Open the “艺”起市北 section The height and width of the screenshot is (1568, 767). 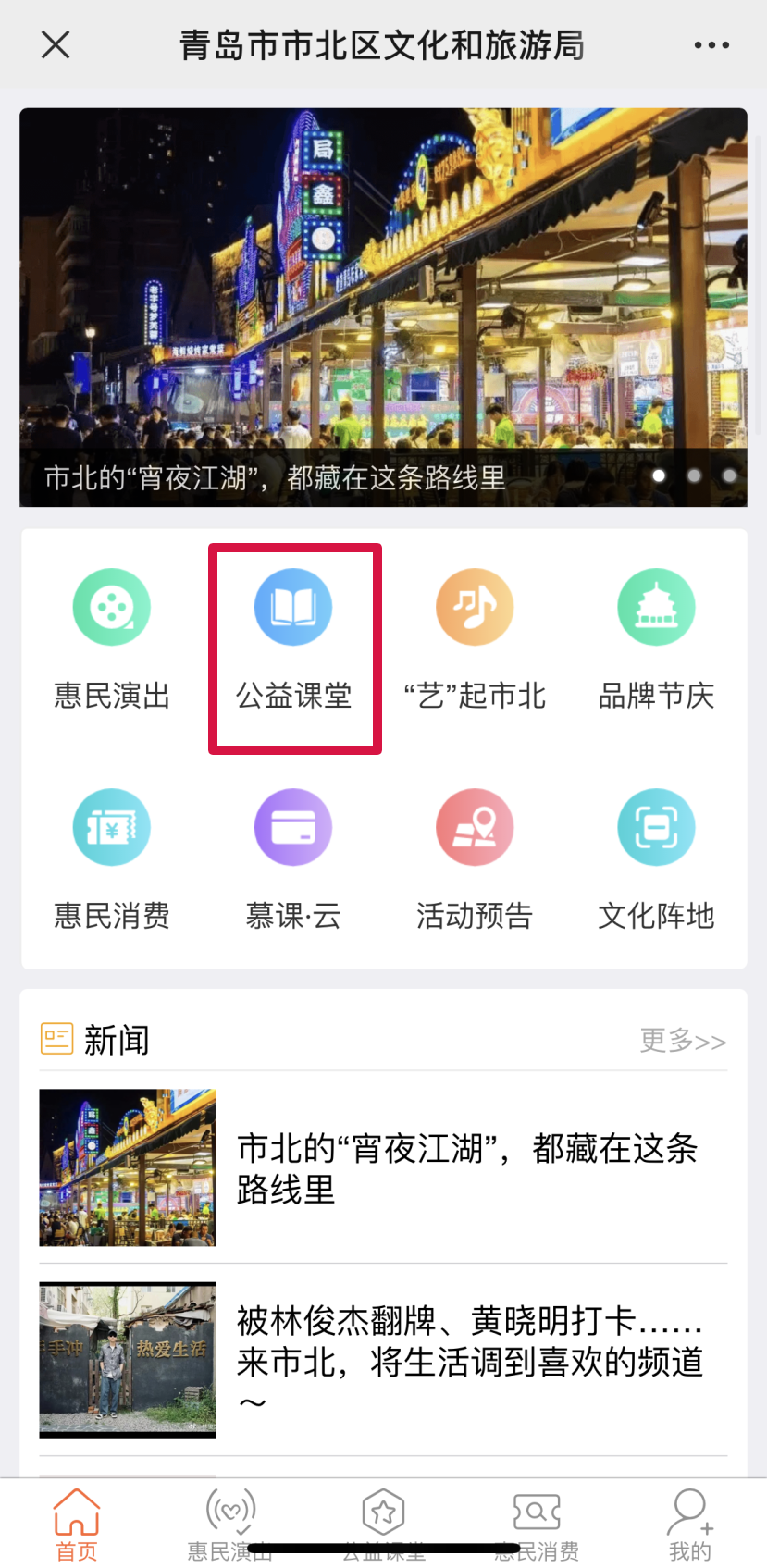click(x=475, y=638)
